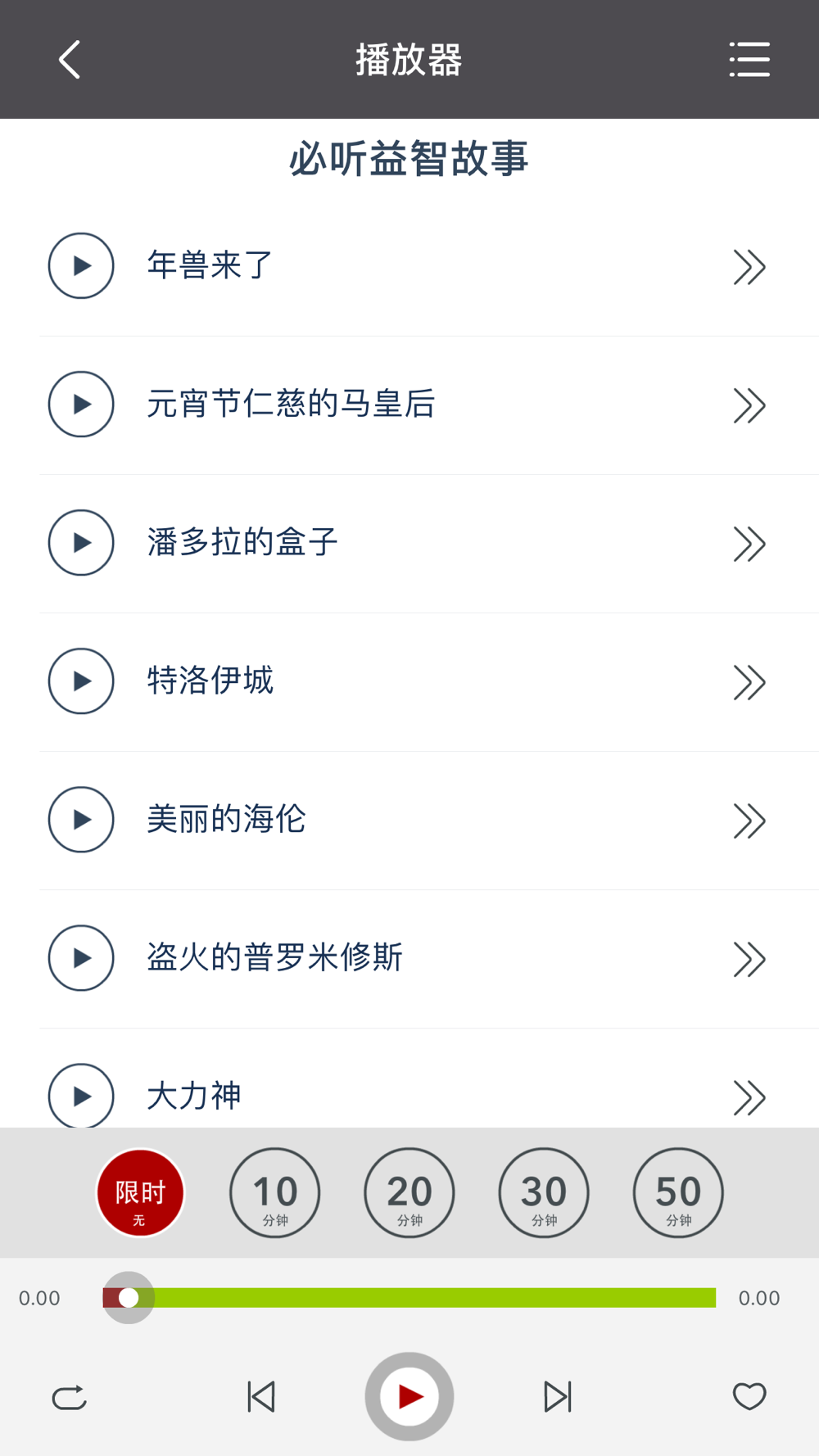Set sleep timer to 30 分钟
Image resolution: width=819 pixels, height=1456 pixels.
point(544,1193)
